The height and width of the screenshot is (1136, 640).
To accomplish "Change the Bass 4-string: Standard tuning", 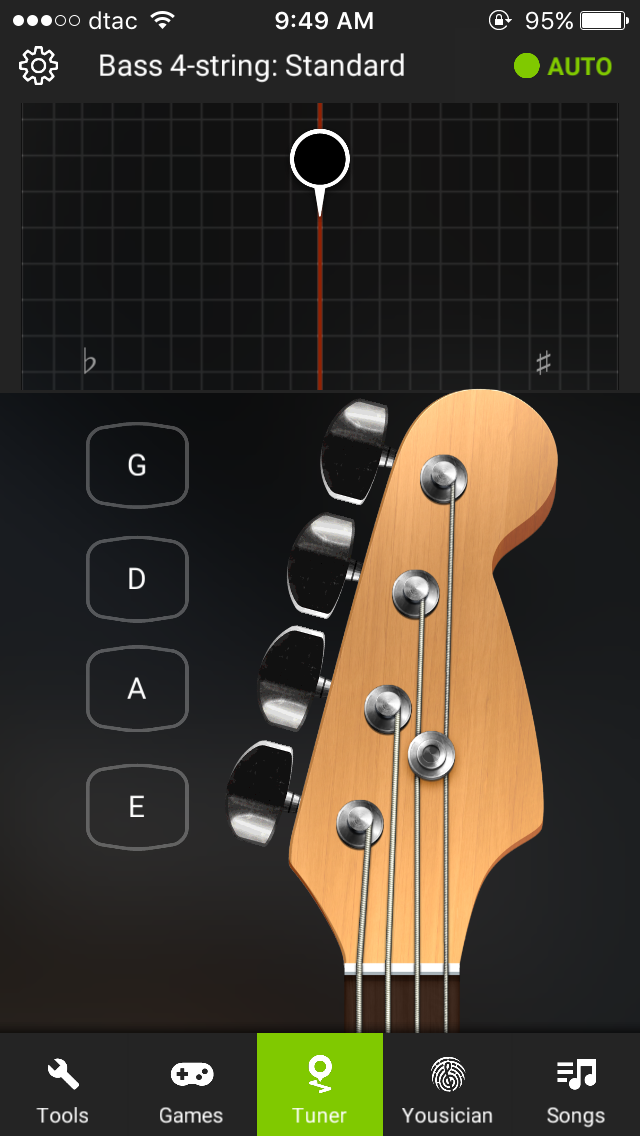I will pos(251,66).
